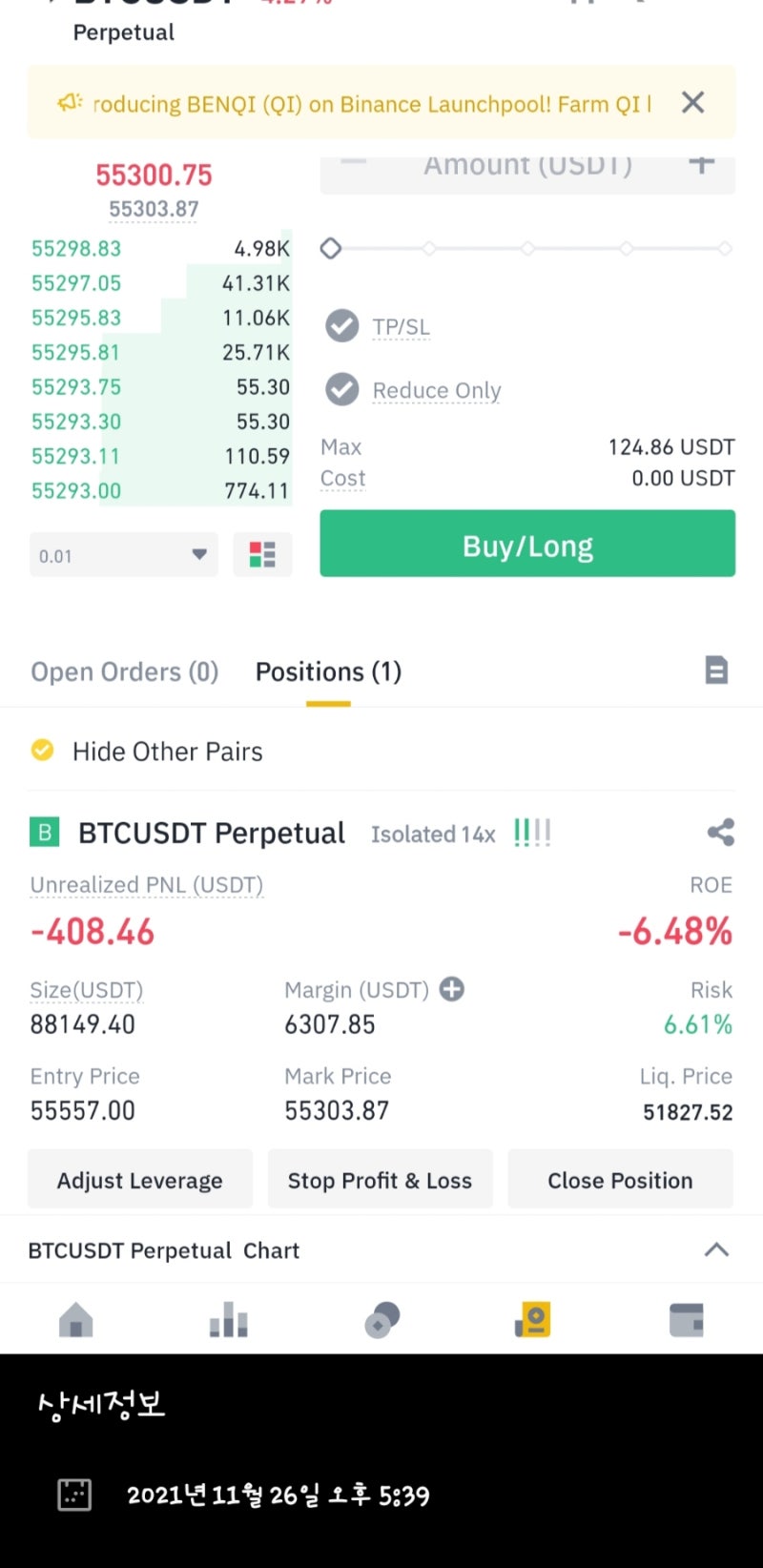Select the Positions tab
Image resolution: width=763 pixels, height=1568 pixels.
[x=328, y=671]
